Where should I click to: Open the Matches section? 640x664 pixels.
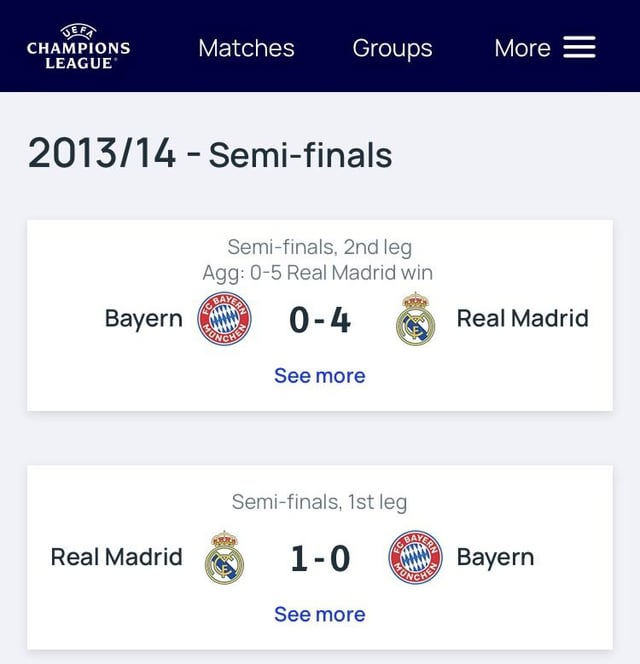point(246,48)
